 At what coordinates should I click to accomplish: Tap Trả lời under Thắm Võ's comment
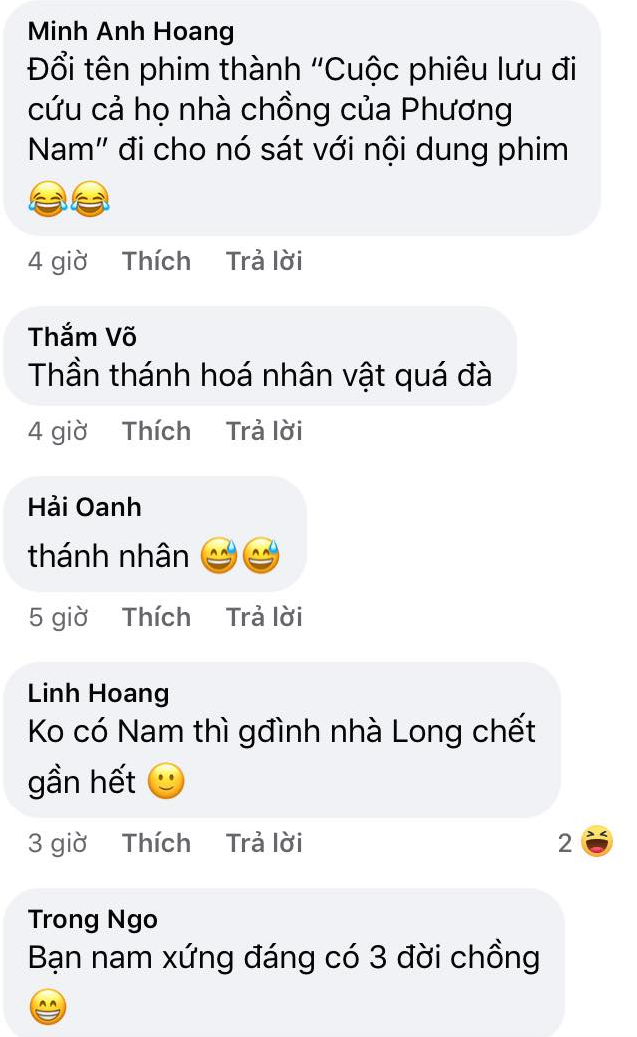264,432
